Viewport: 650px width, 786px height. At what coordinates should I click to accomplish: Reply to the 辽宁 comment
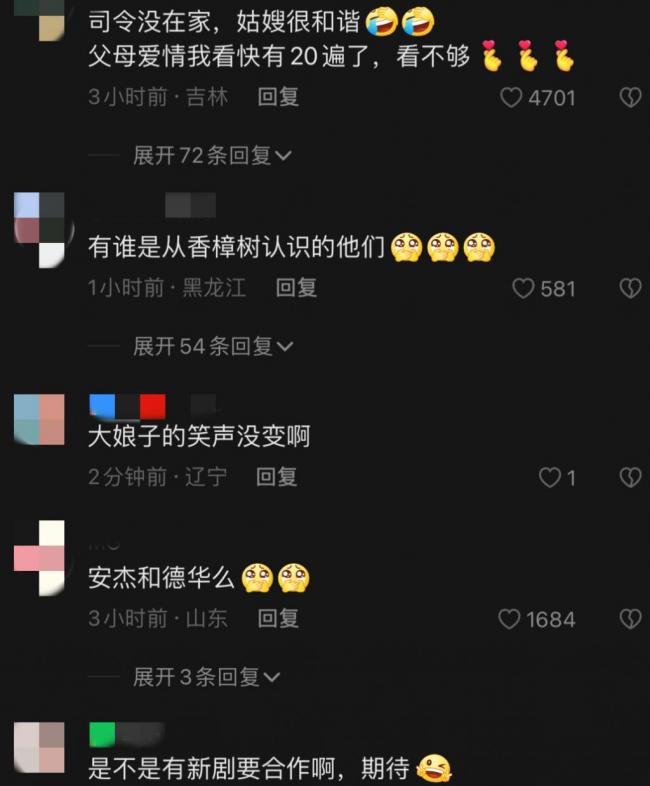point(277,477)
